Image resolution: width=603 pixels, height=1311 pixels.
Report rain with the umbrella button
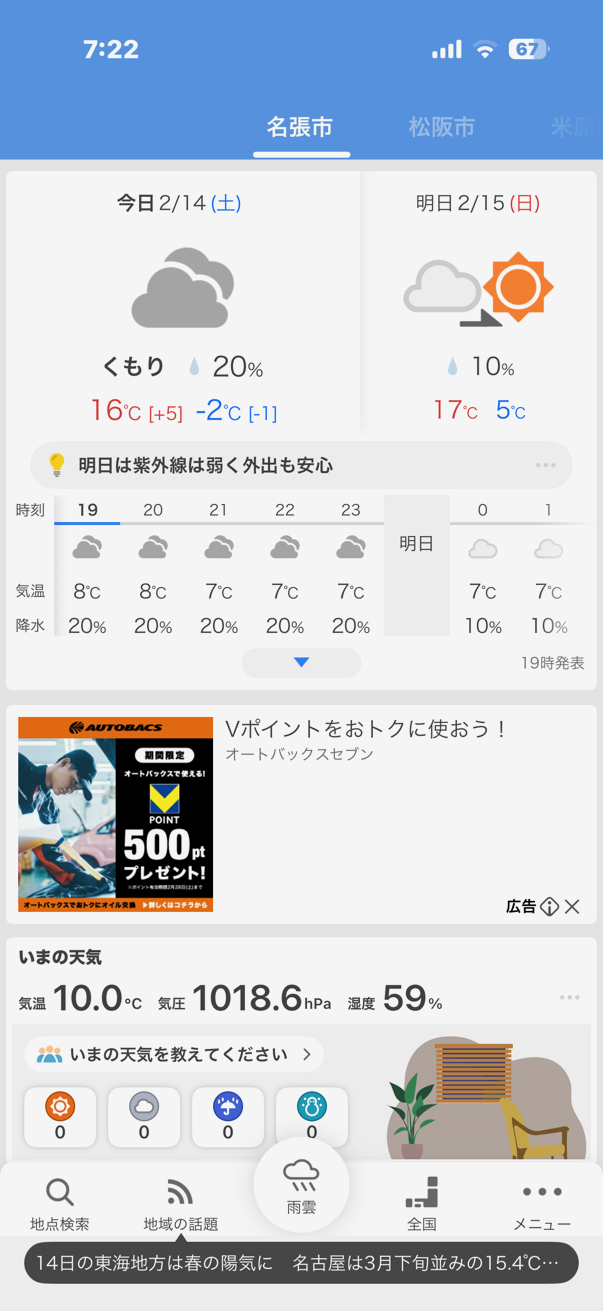click(228, 1115)
